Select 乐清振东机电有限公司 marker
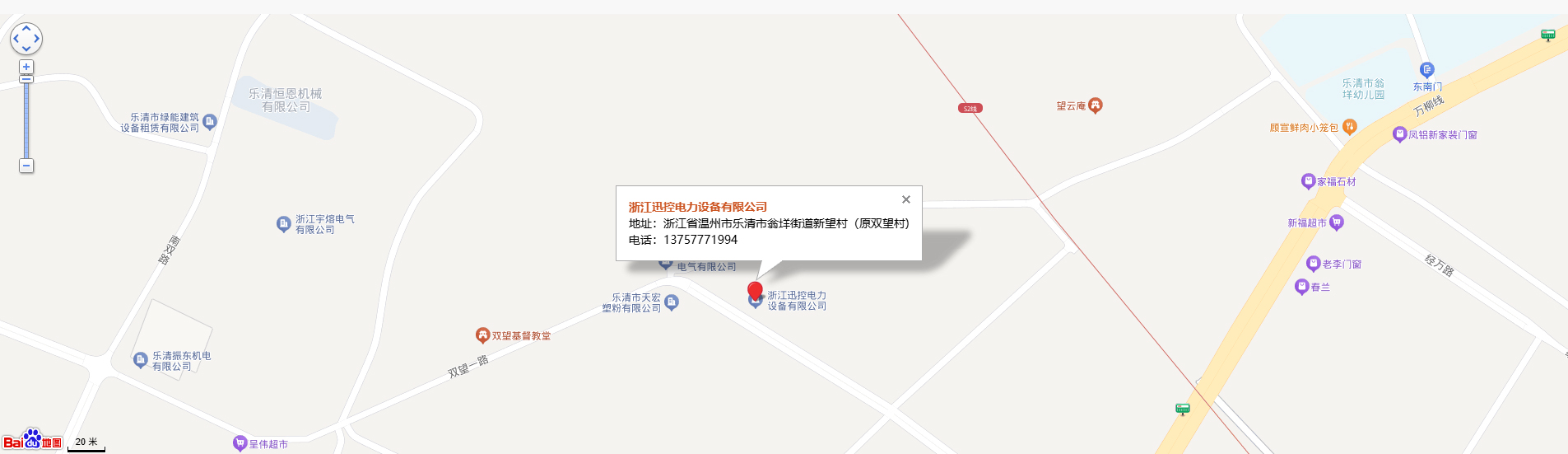 [x=141, y=360]
